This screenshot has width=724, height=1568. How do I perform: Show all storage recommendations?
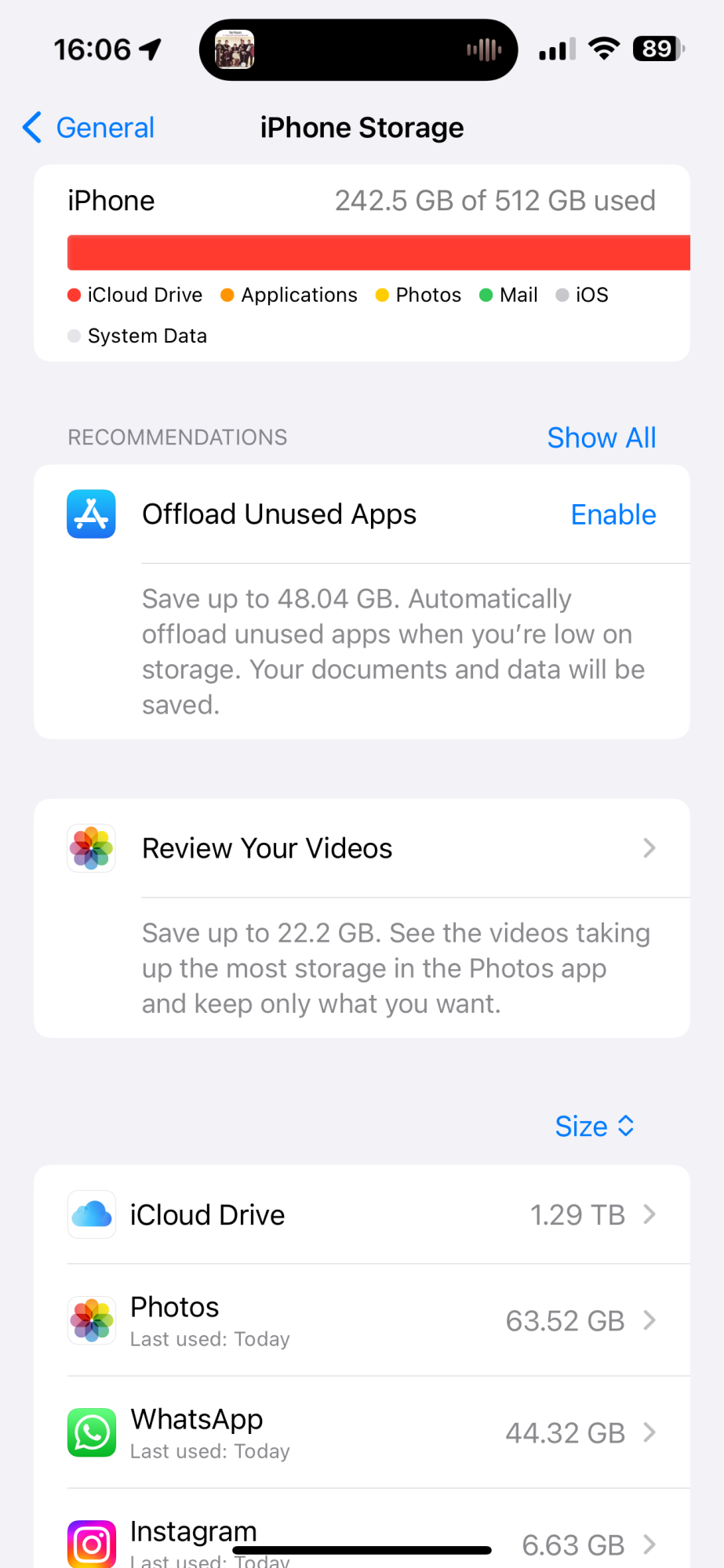pos(601,437)
